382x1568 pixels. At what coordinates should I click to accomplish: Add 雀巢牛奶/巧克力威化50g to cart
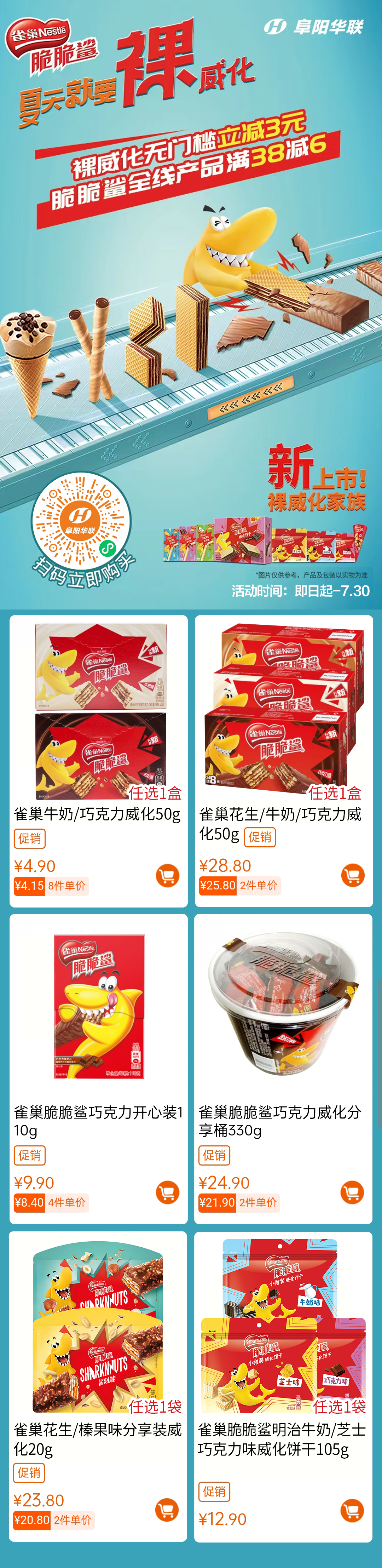click(x=167, y=875)
